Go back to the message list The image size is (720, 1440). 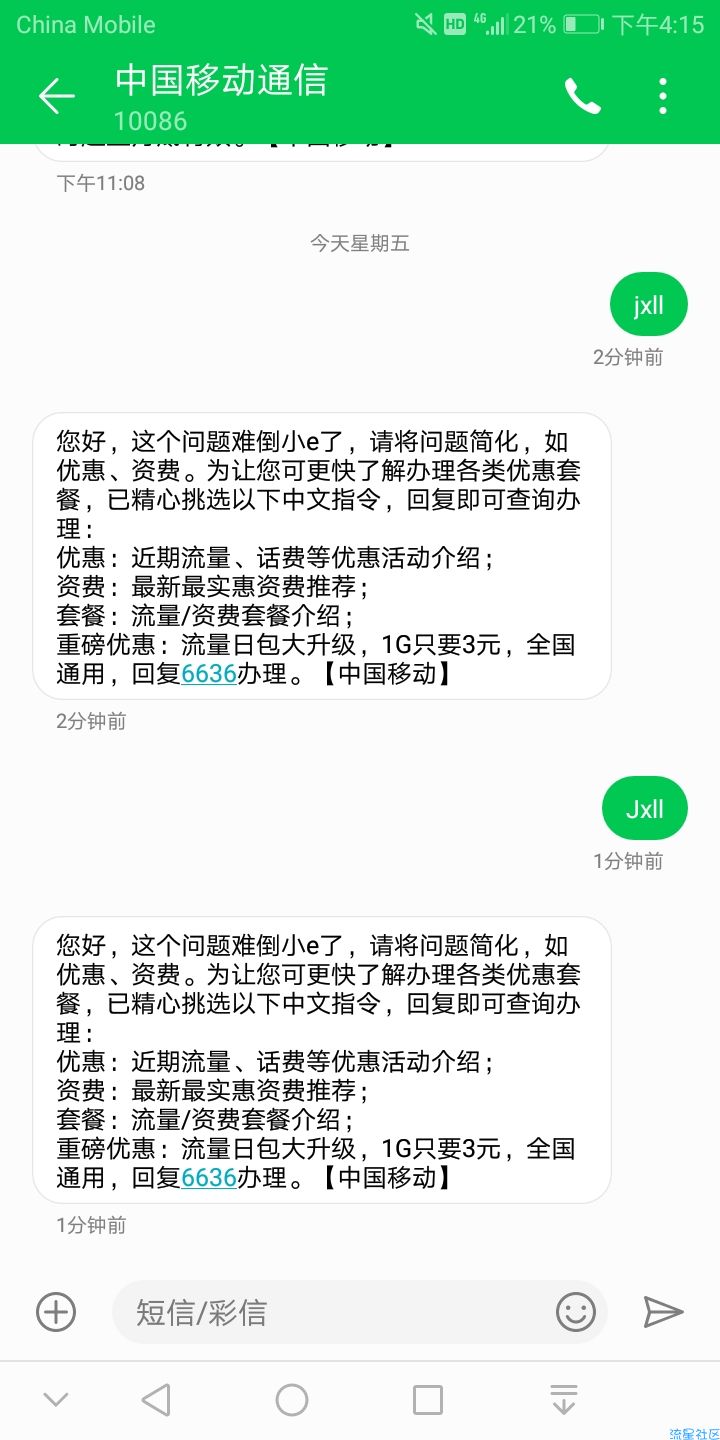point(56,96)
